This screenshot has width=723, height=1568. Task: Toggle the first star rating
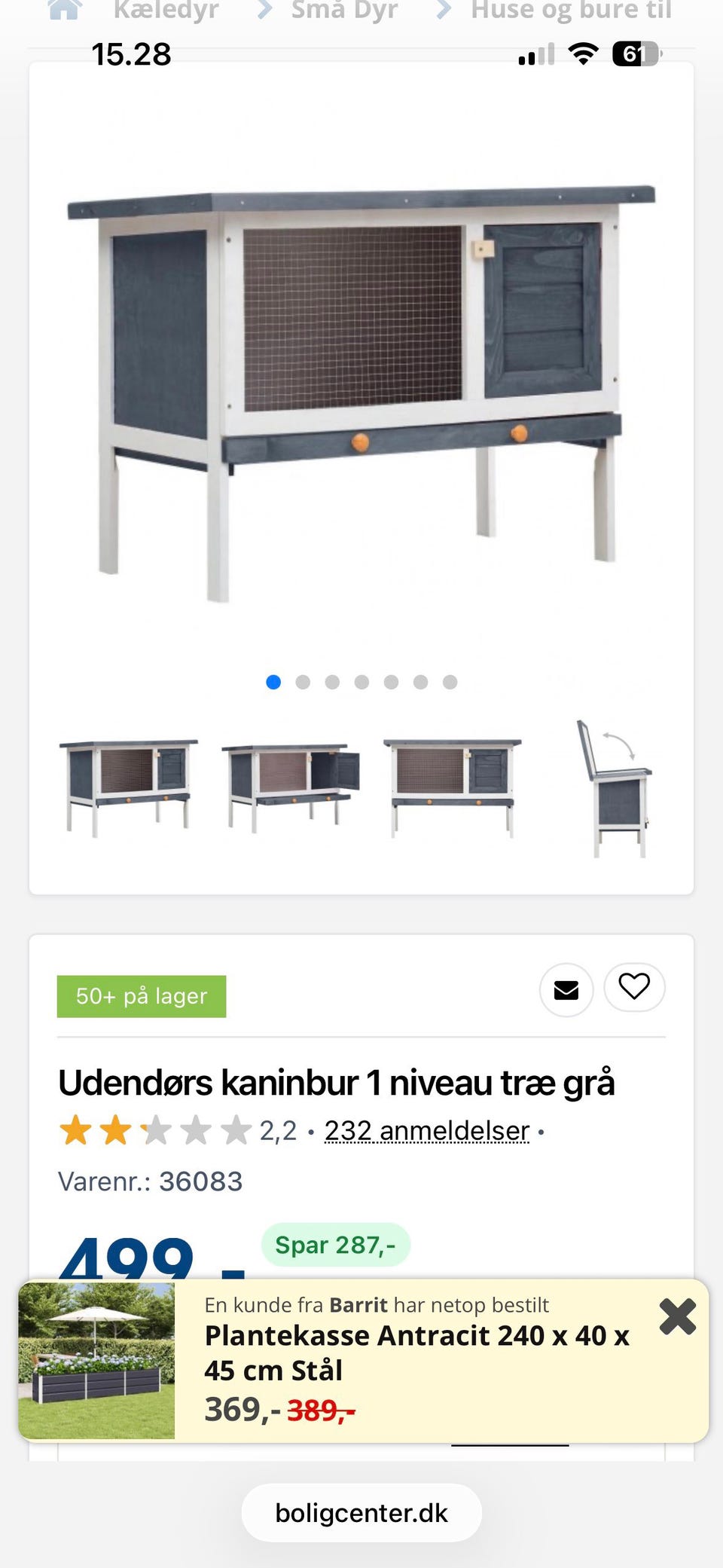point(76,1130)
